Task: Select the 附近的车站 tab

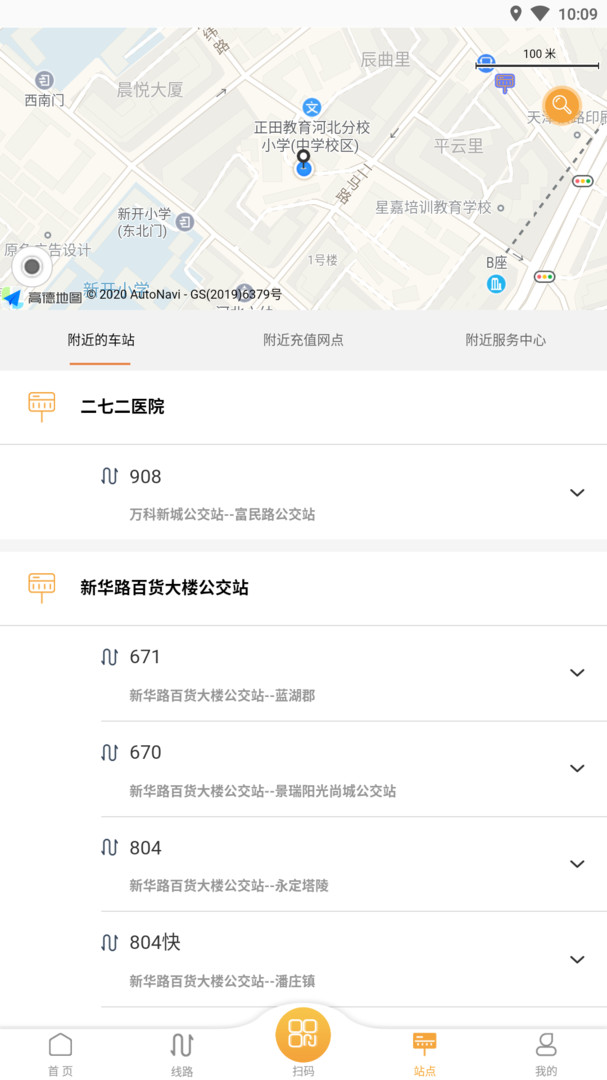Action: [101, 340]
